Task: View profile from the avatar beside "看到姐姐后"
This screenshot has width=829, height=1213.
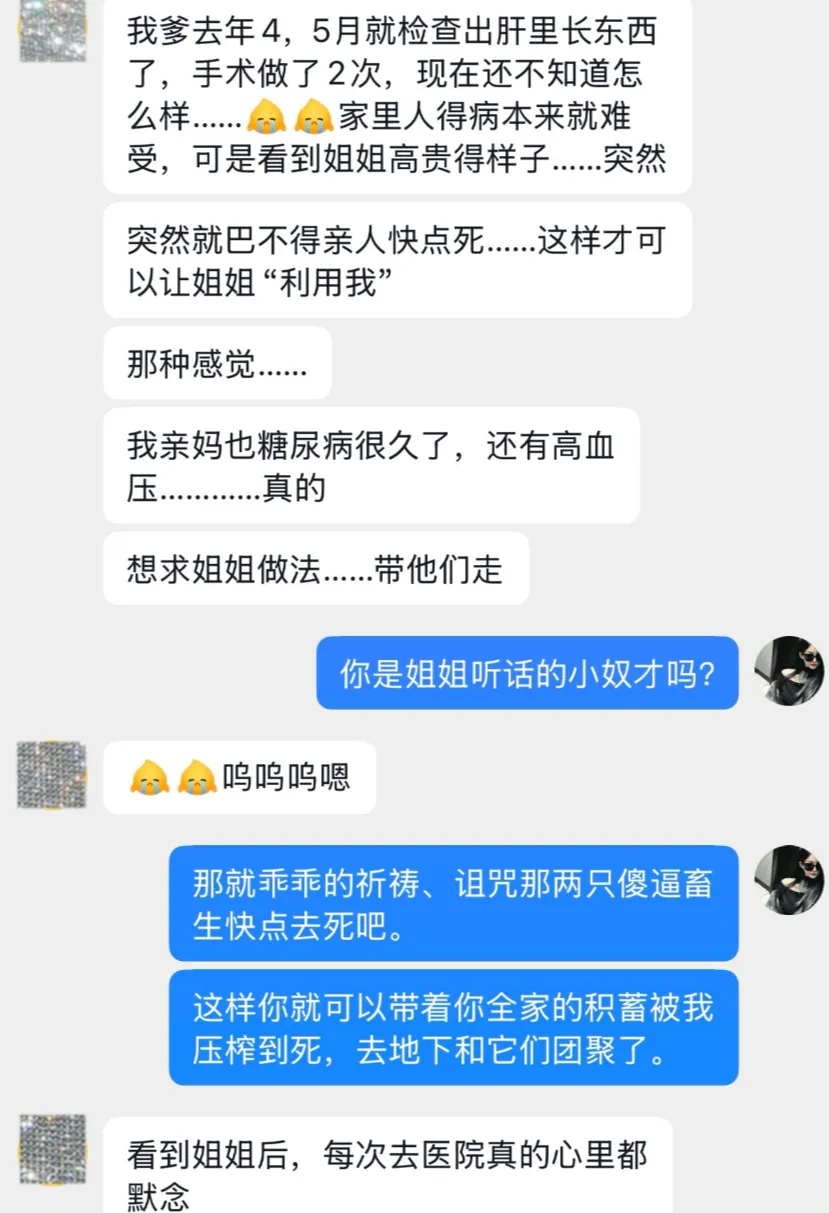Action: tap(52, 1150)
